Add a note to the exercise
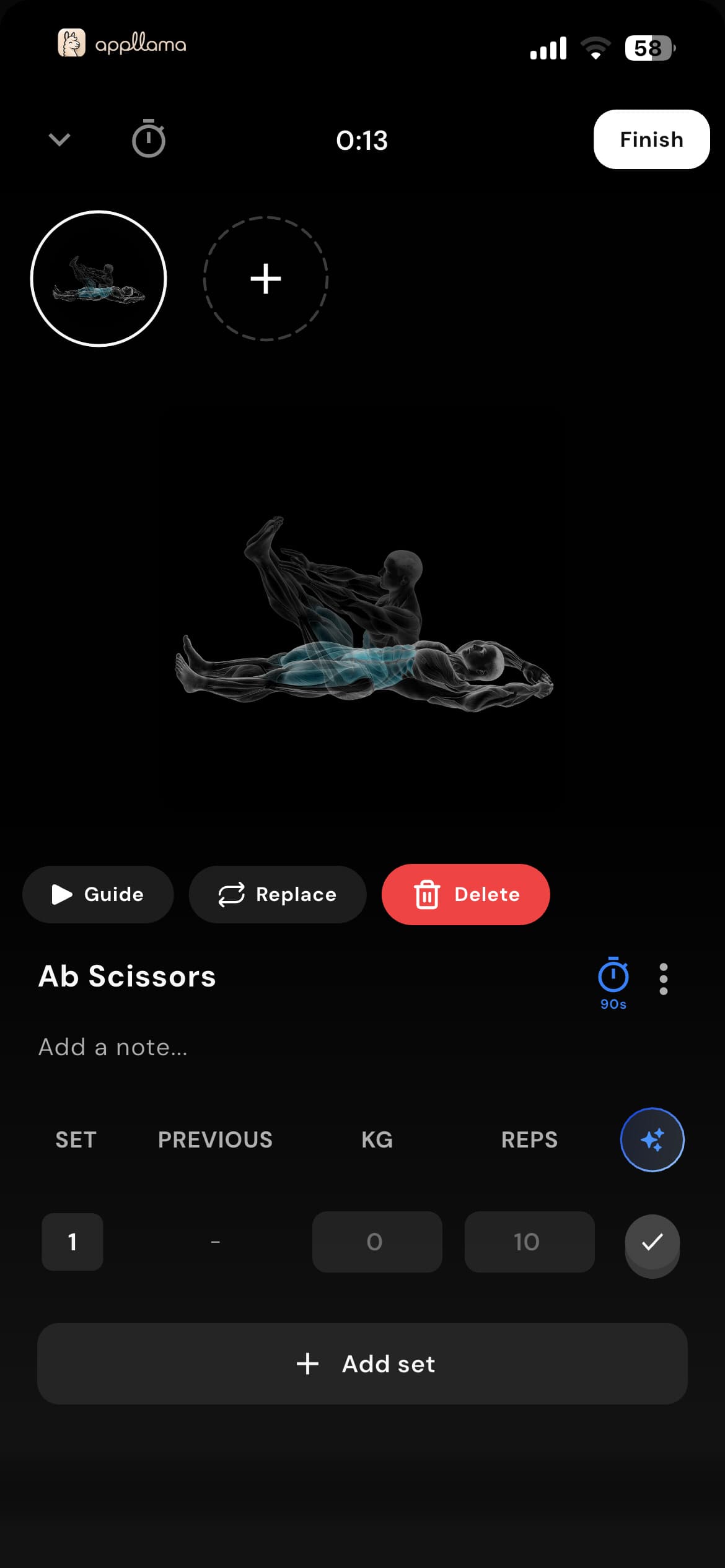This screenshot has height=1568, width=725. (113, 1047)
